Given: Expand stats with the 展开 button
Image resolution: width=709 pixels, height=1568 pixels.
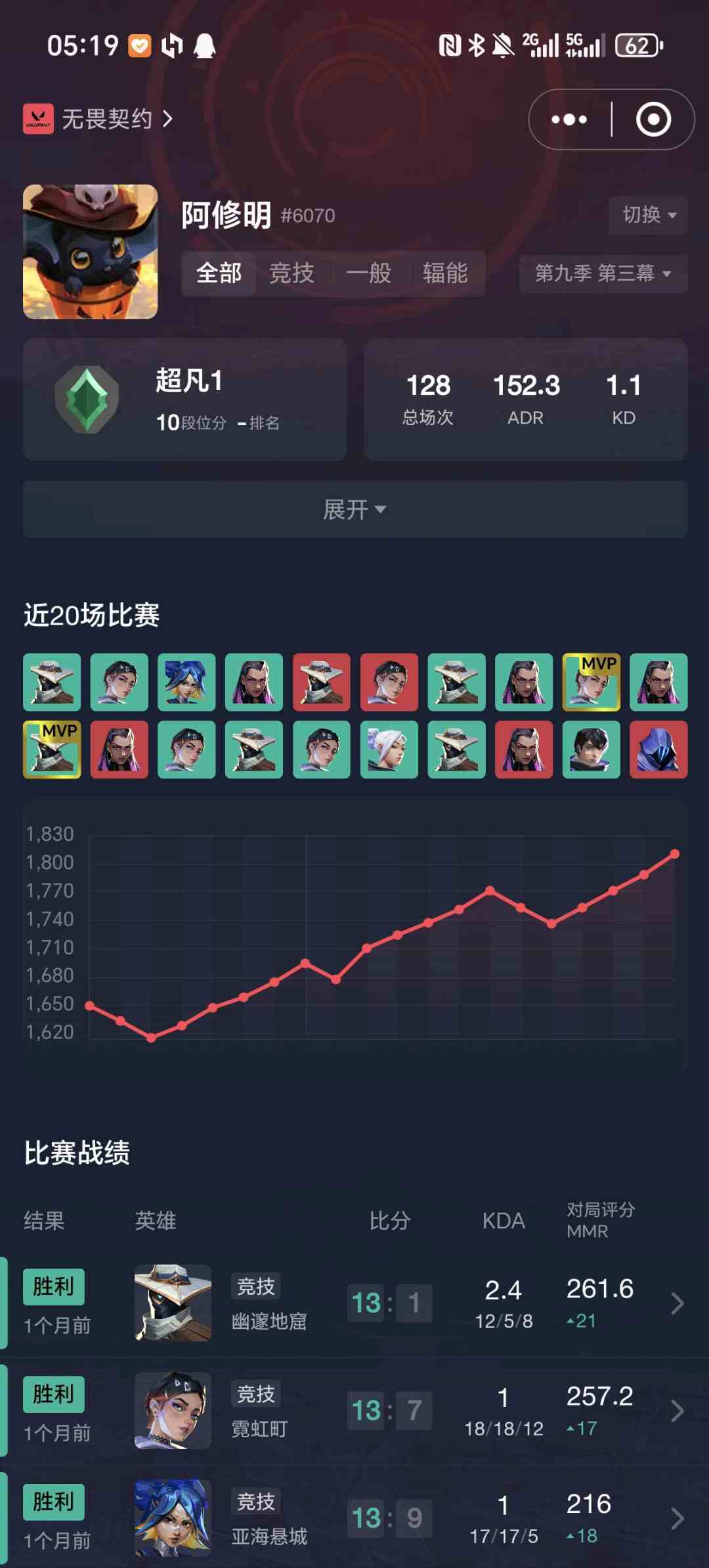Looking at the screenshot, I should (355, 509).
